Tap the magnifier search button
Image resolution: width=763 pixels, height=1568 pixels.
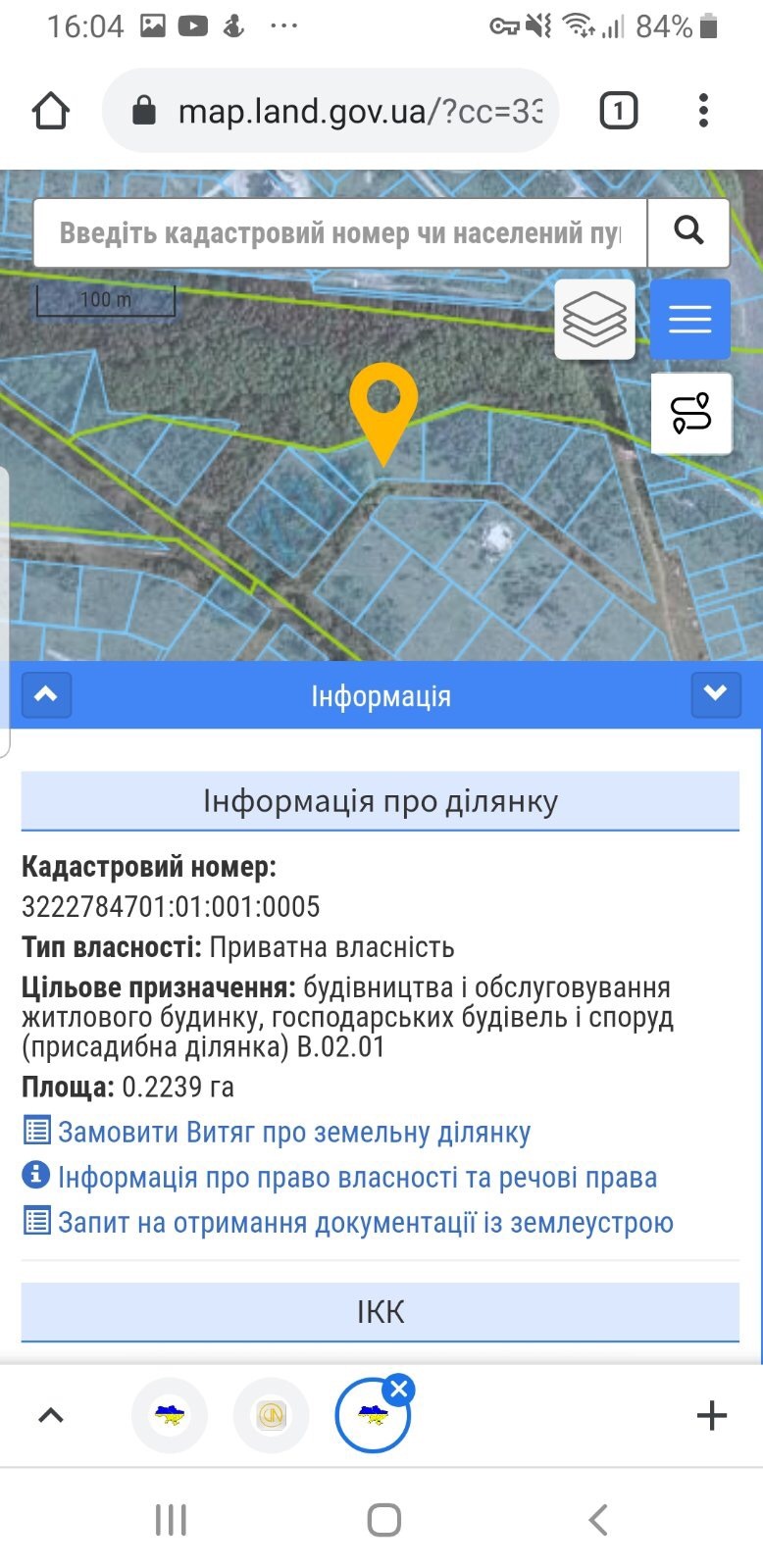[x=688, y=233]
